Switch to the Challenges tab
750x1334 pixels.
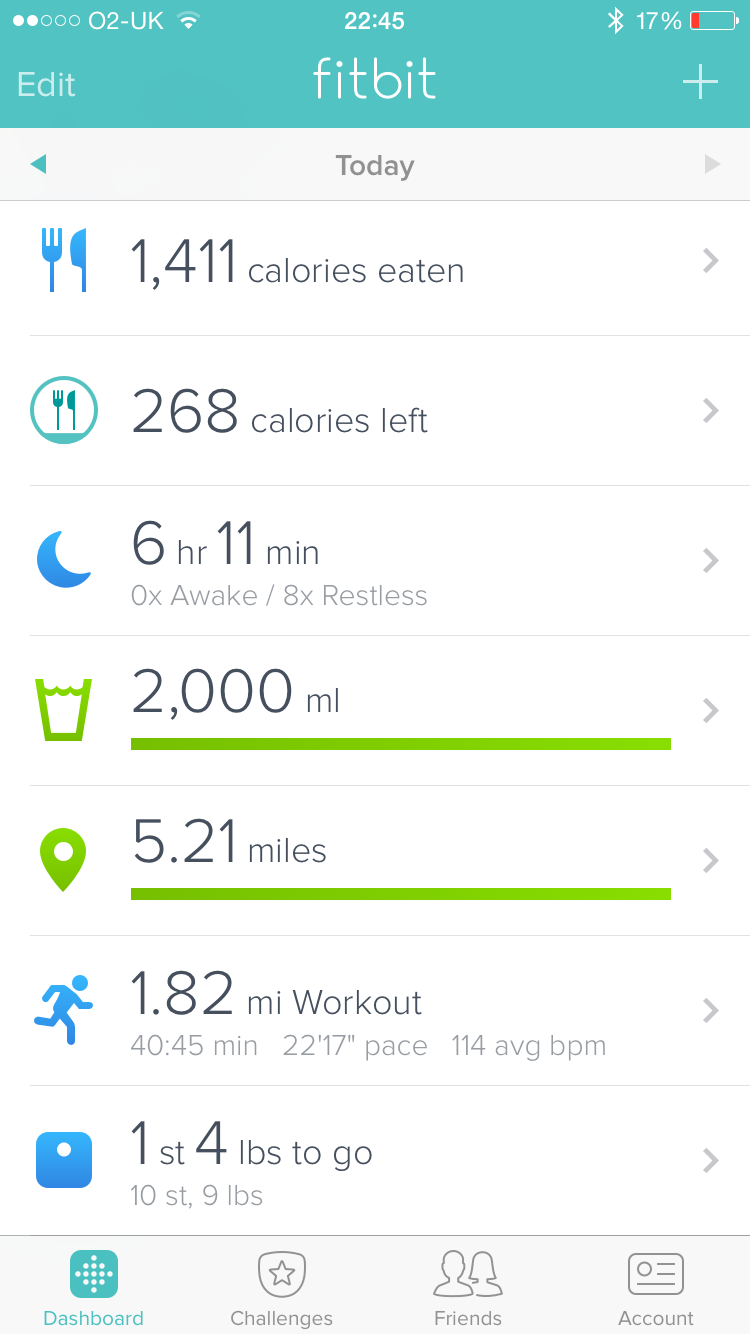coord(281,1288)
